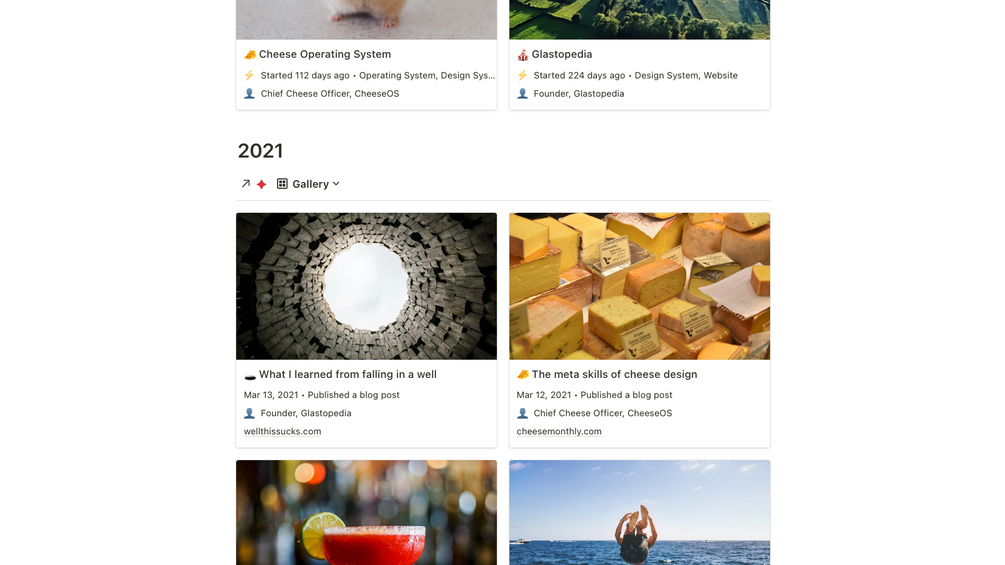The image size is (1005, 565).
Task: Open the card with the ocean diver photo
Action: click(639, 512)
